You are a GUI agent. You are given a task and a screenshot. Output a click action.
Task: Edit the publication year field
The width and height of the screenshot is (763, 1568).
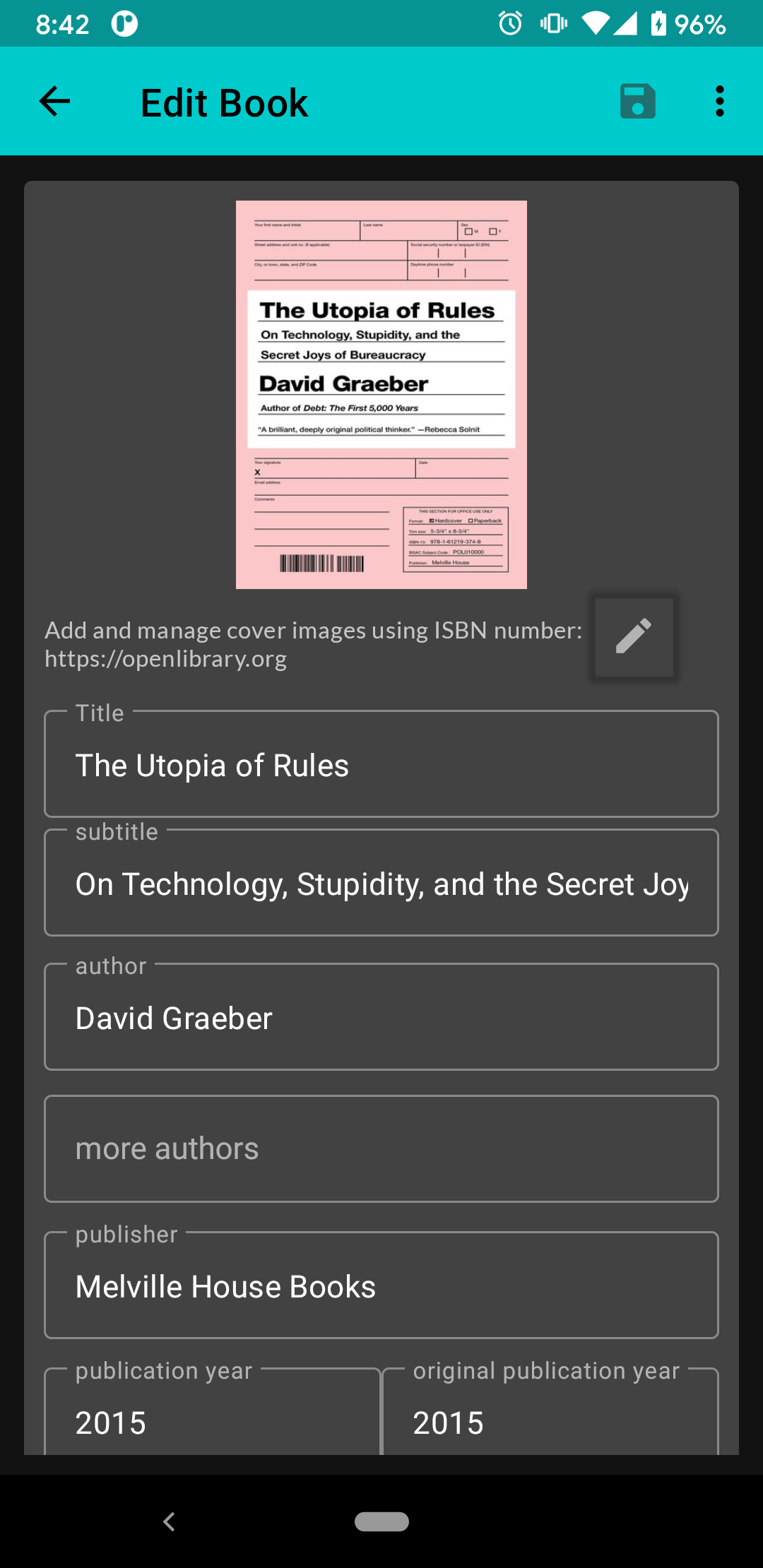point(212,1421)
